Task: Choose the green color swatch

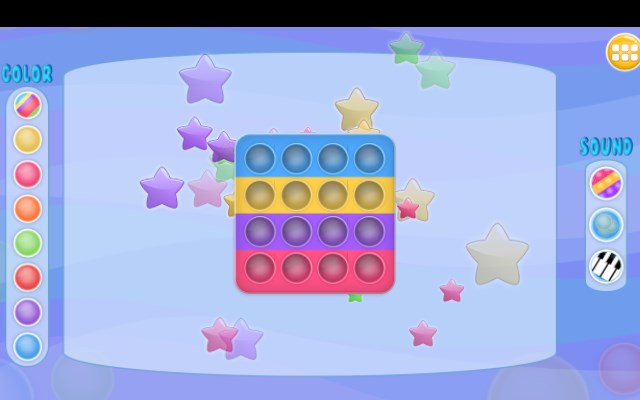Action: [28, 243]
